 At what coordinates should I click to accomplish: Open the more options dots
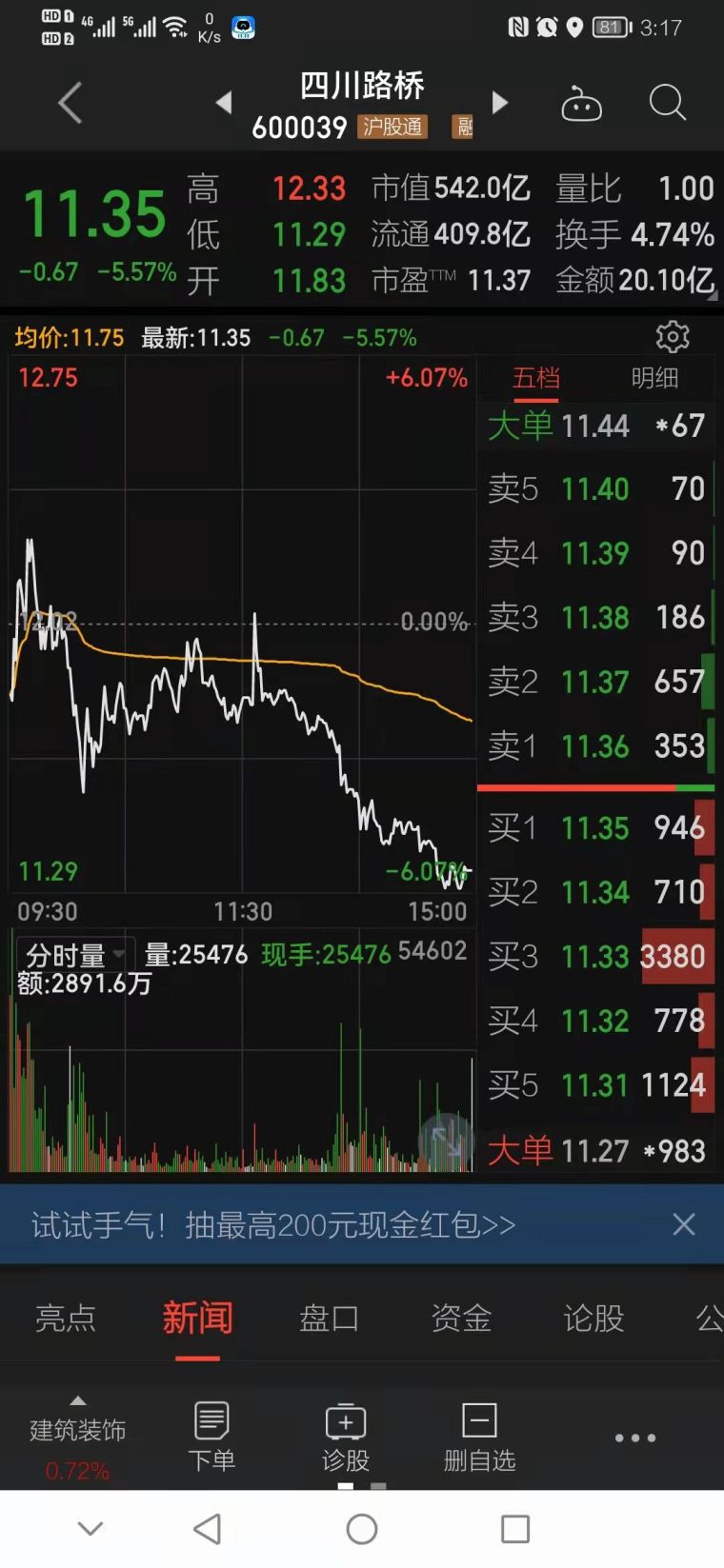pos(634,1438)
